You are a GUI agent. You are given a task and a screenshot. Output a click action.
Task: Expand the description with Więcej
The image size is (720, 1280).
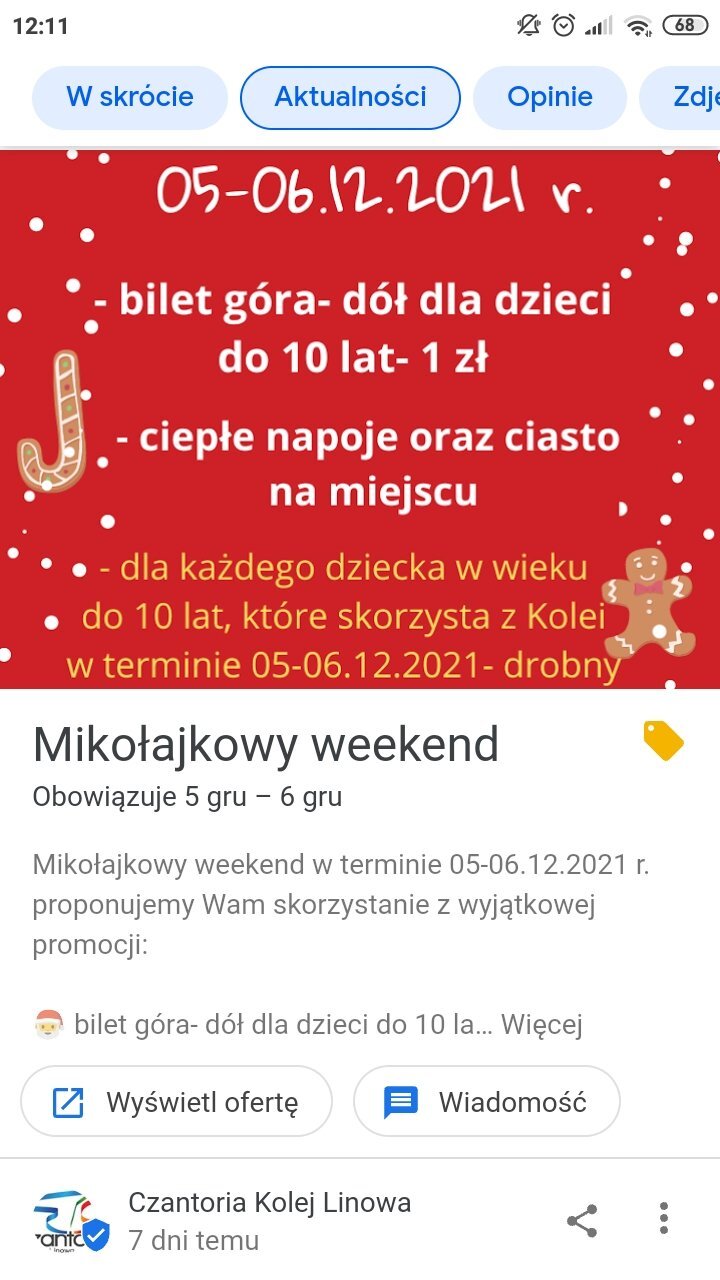coord(542,1025)
